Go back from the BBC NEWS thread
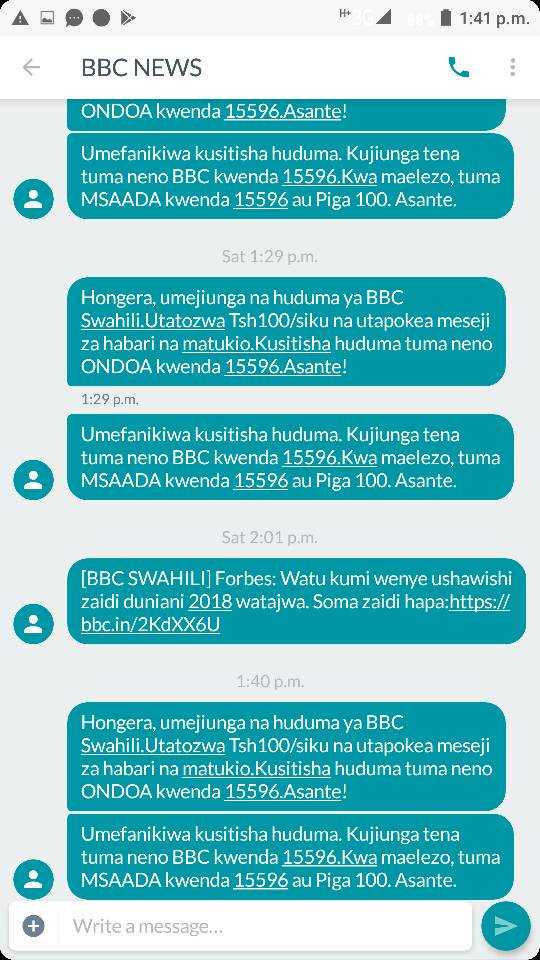This screenshot has height=960, width=540. coord(31,67)
